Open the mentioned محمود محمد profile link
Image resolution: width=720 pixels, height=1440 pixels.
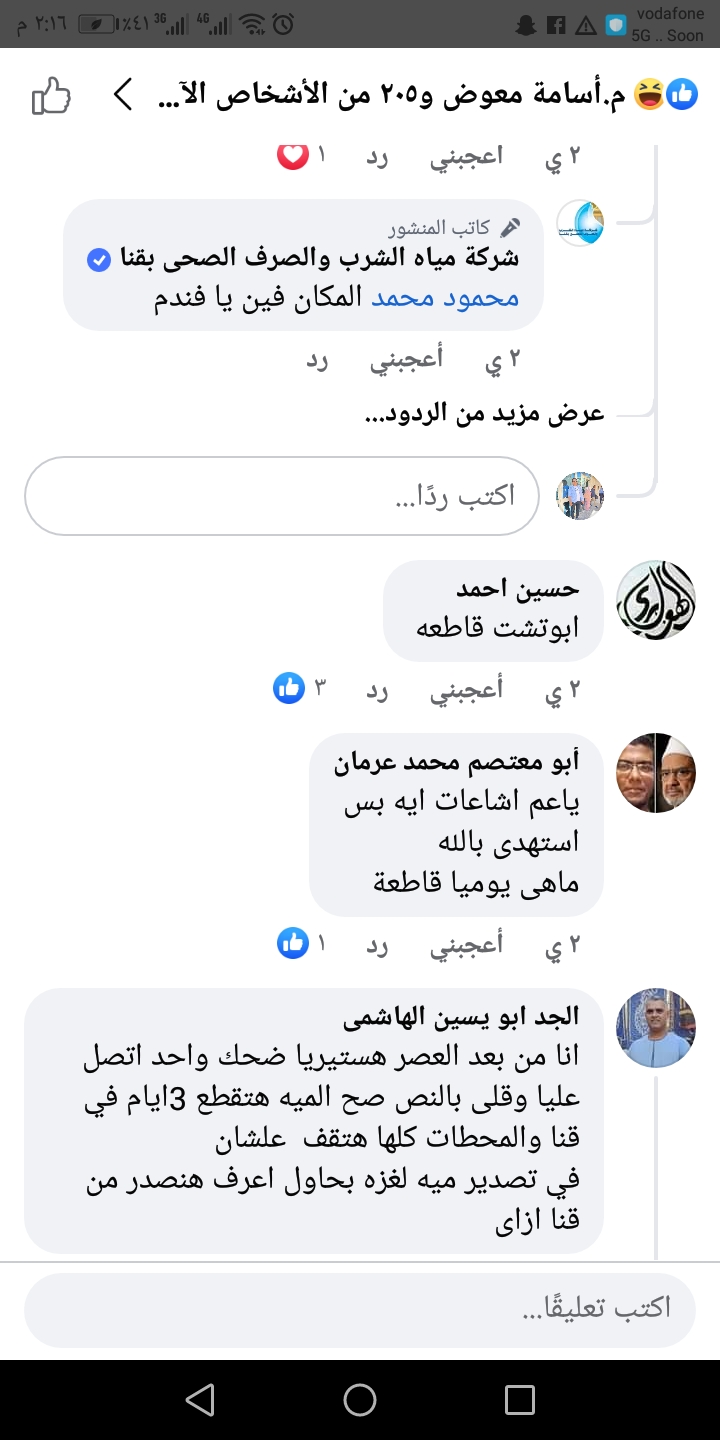pos(446,298)
